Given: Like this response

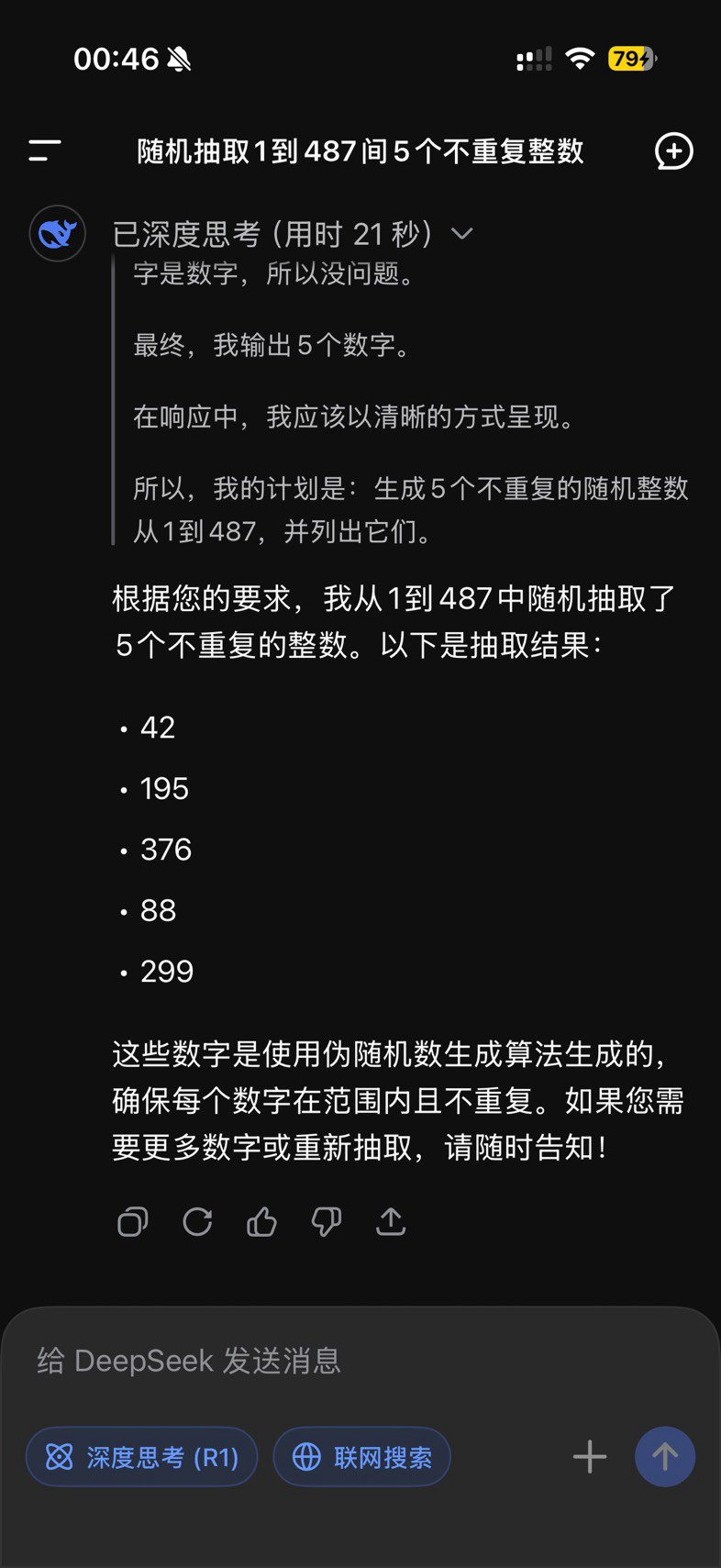Looking at the screenshot, I should click(x=262, y=1222).
